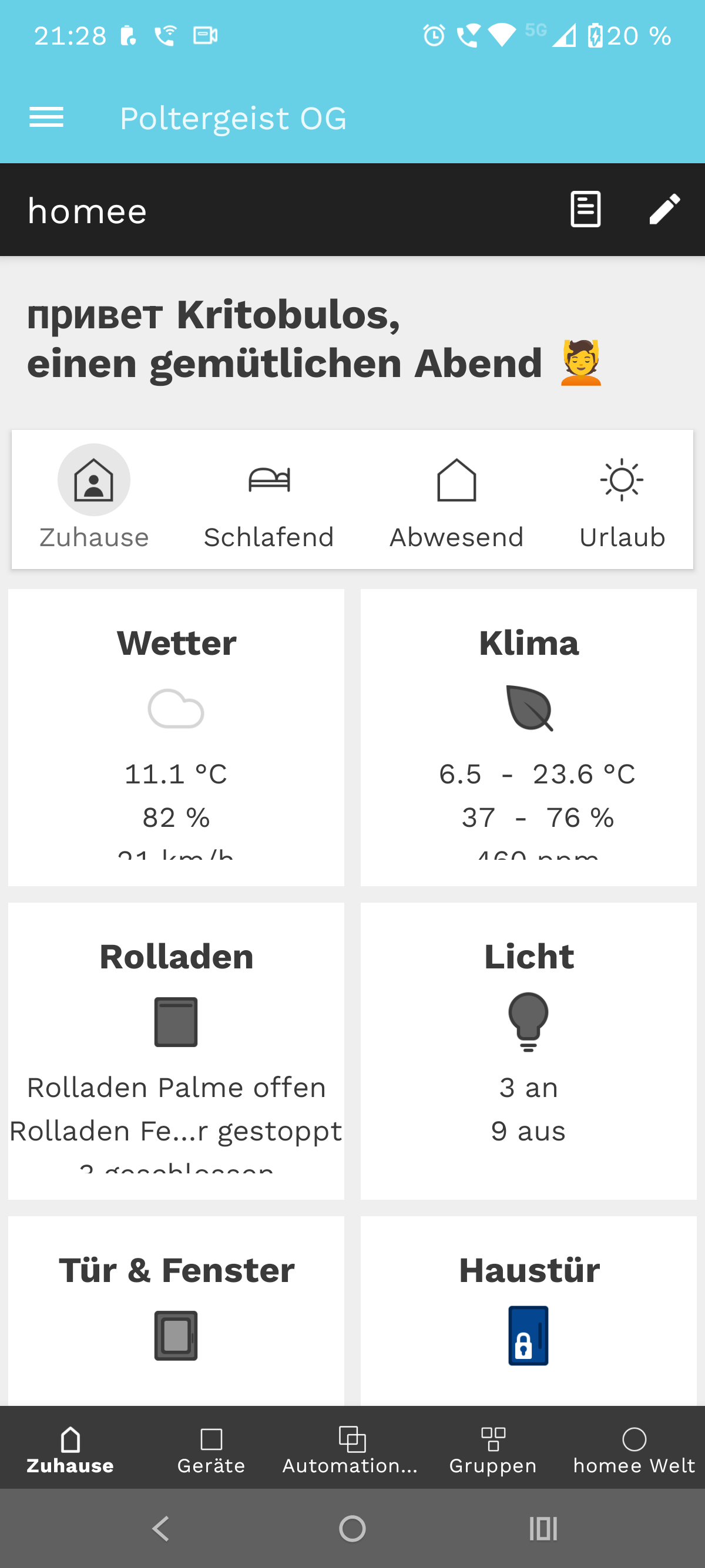The height and width of the screenshot is (1568, 705).
Task: Tap the Zuhause tab in bottom navigation
Action: pyautogui.click(x=70, y=1449)
